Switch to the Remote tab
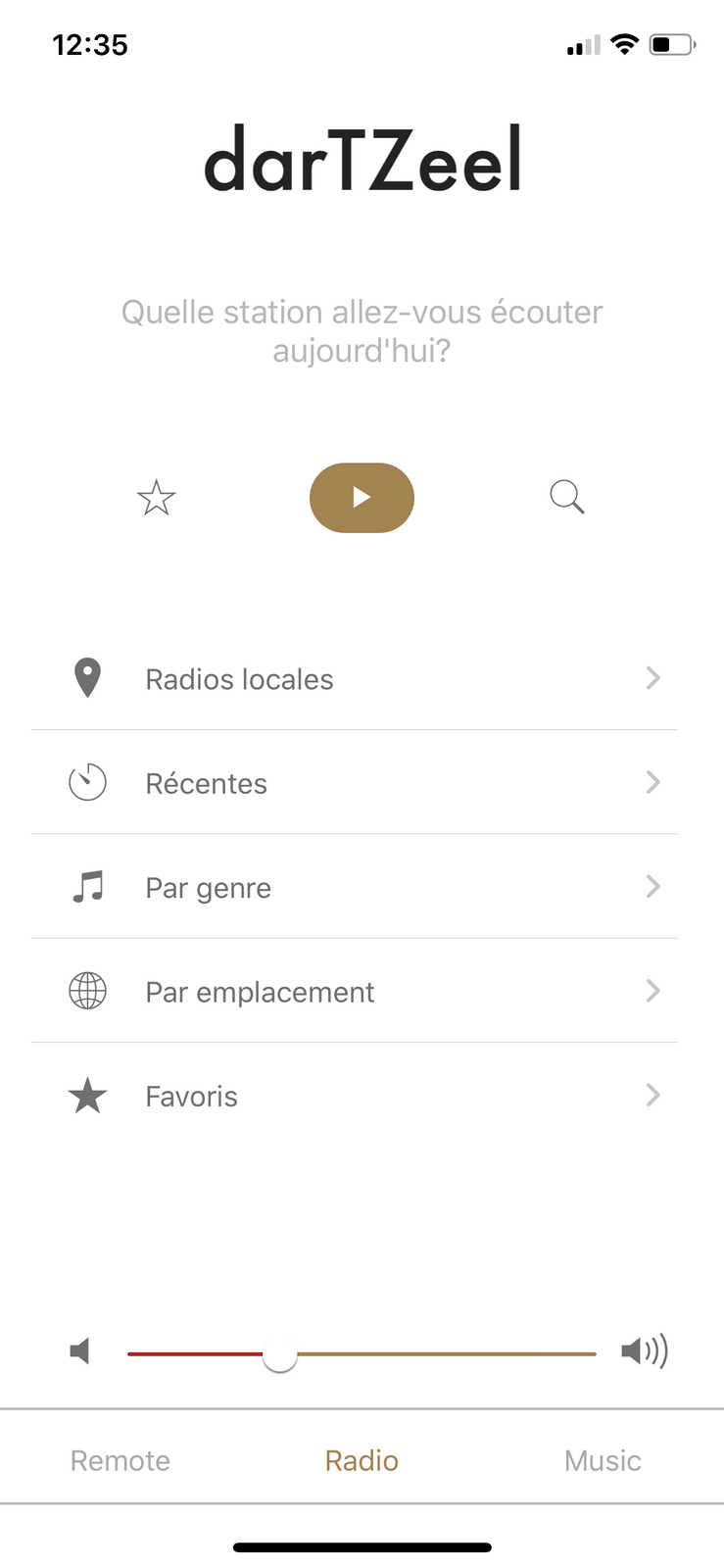Viewport: 724px width, 1568px height. point(121,1460)
